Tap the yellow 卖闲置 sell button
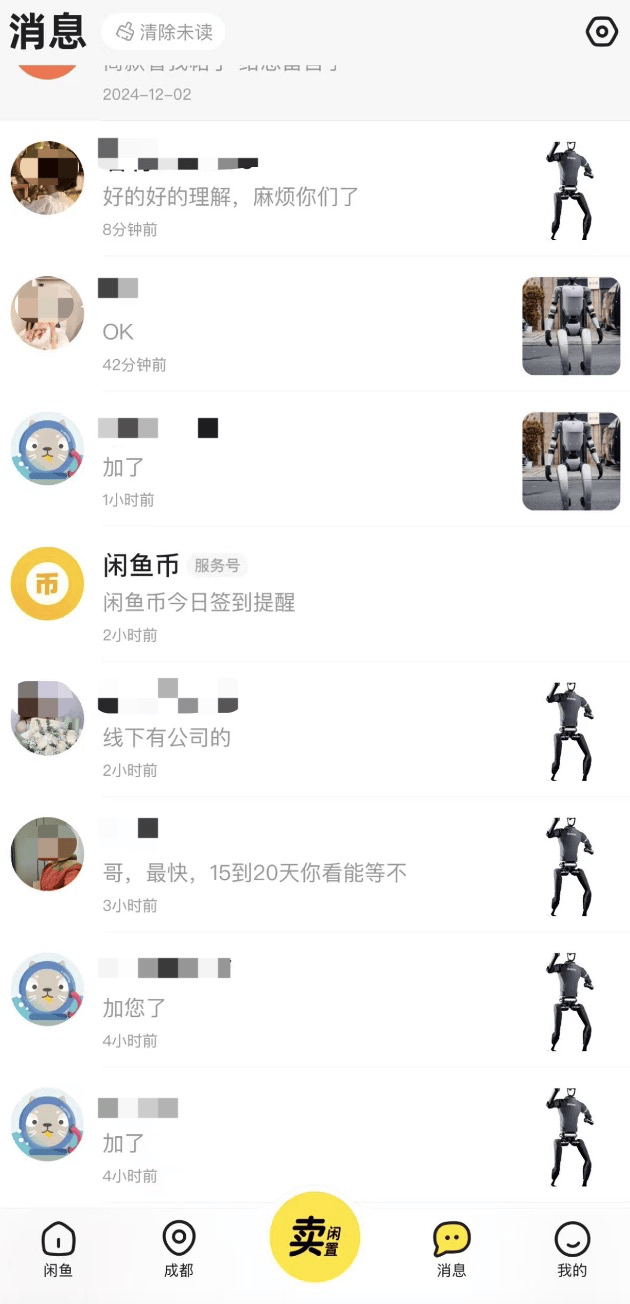The image size is (630, 1304). point(314,1237)
